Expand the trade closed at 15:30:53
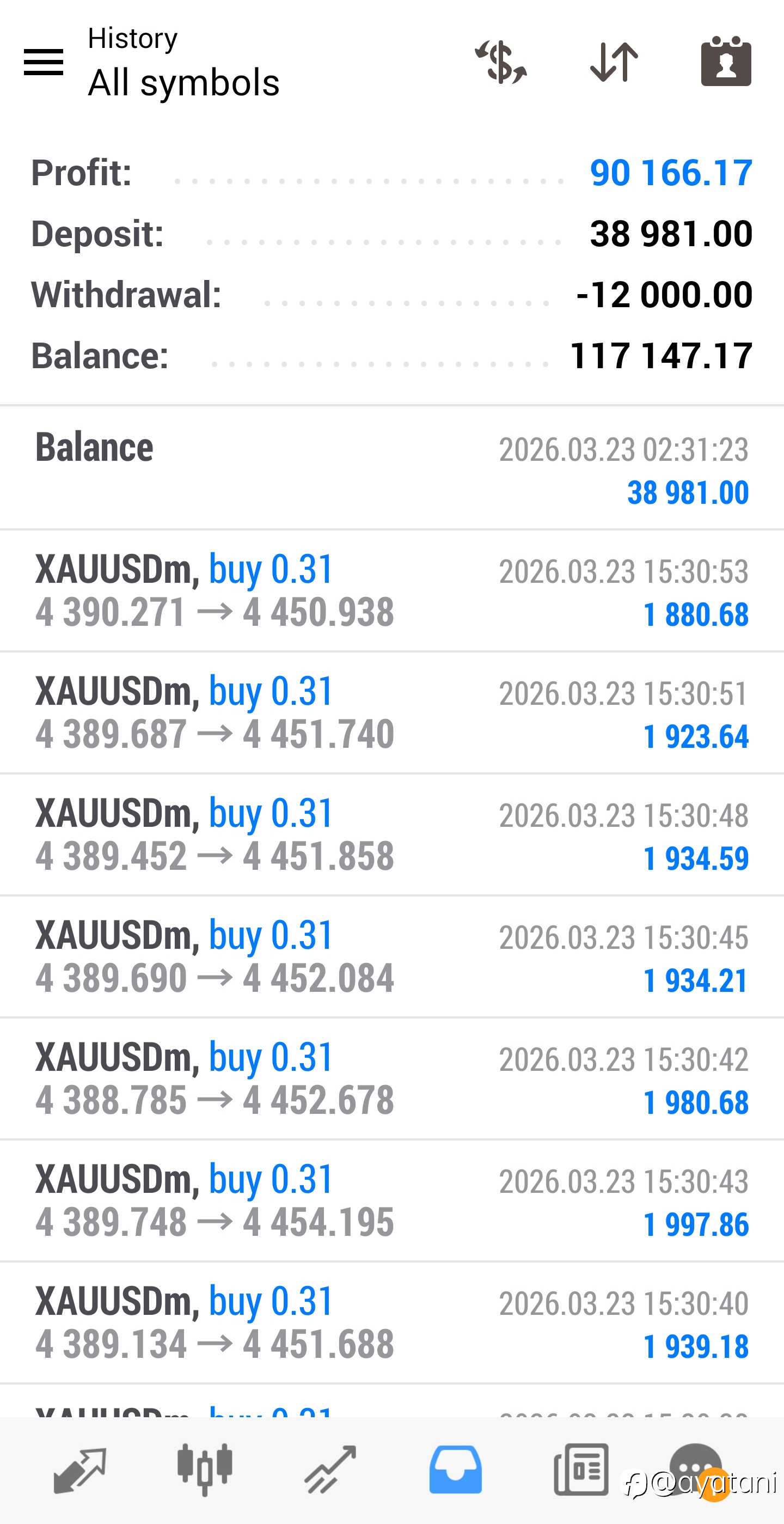Screen dimensions: 784x1524 tap(392, 590)
